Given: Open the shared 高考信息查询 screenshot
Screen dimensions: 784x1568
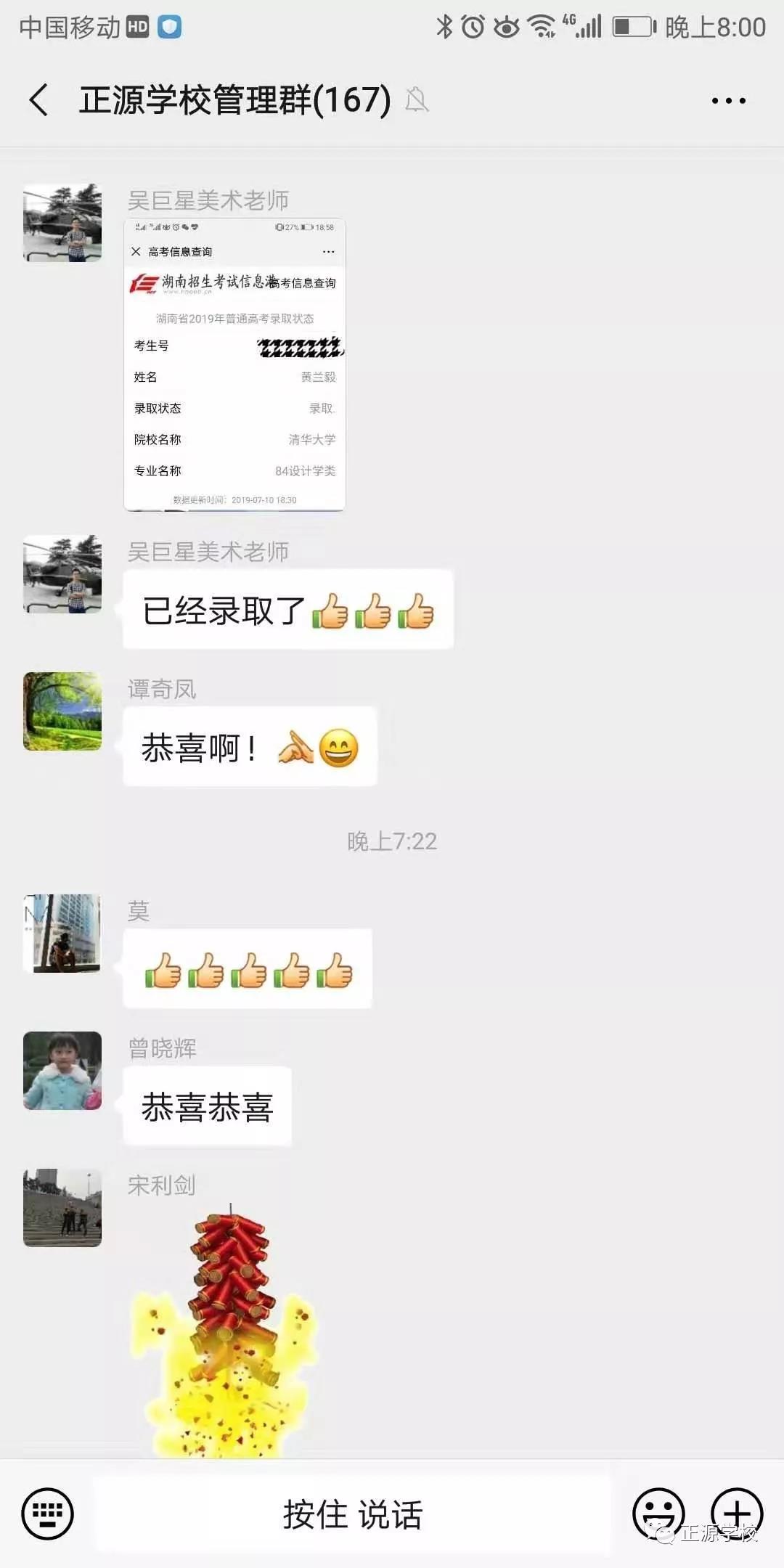Looking at the screenshot, I should pos(234,364).
